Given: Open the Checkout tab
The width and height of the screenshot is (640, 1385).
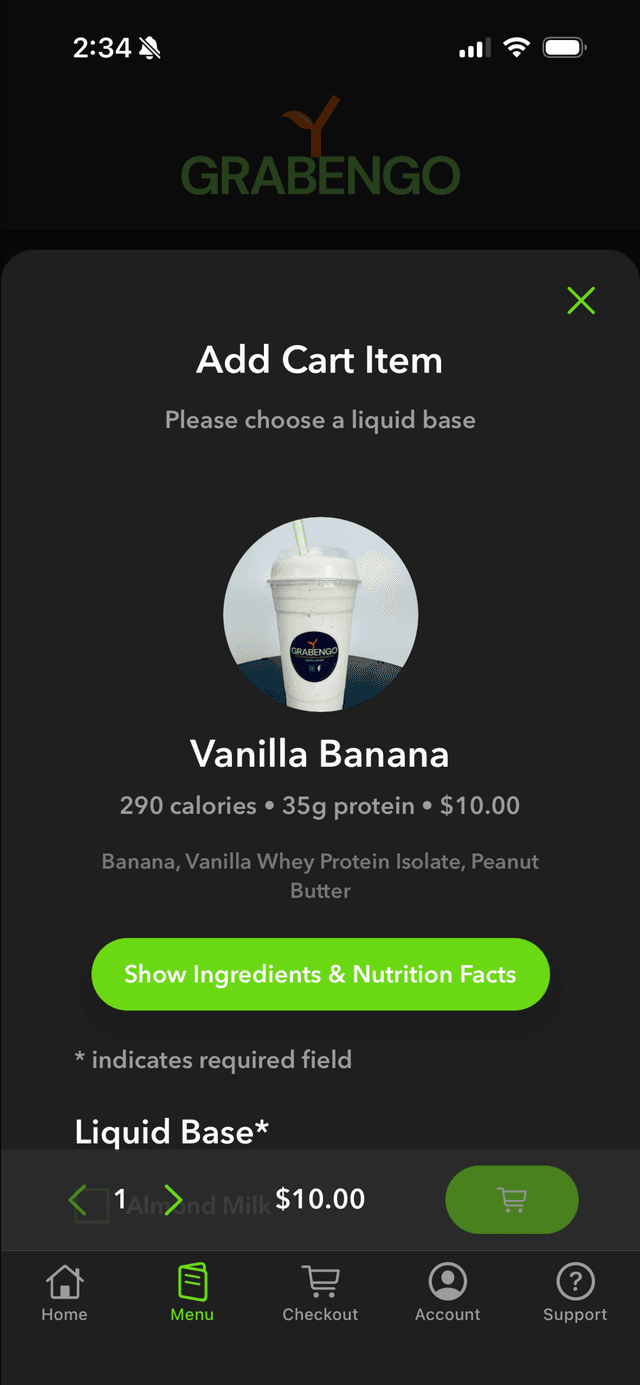Looking at the screenshot, I should pyautogui.click(x=320, y=1293).
